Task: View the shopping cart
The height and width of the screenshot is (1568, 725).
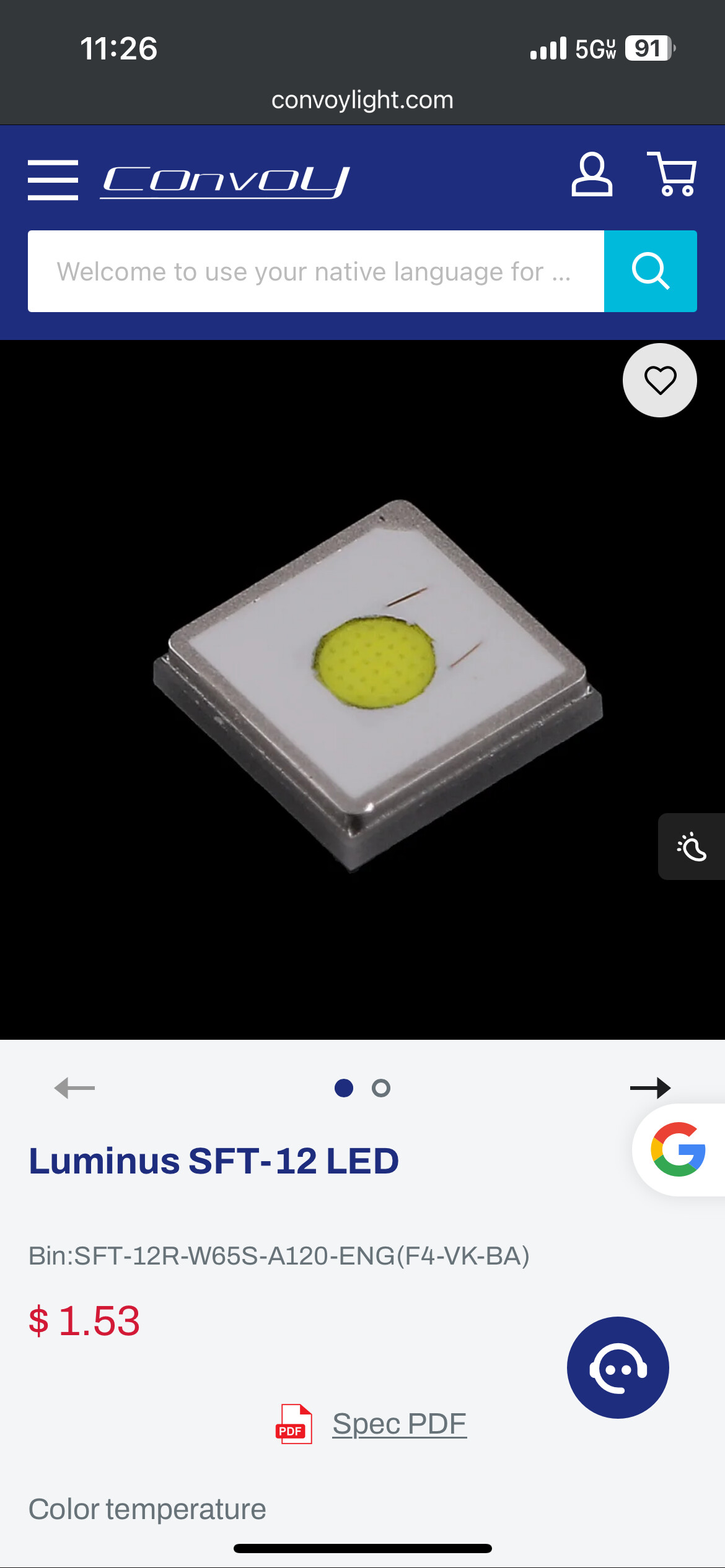Action: [x=672, y=174]
